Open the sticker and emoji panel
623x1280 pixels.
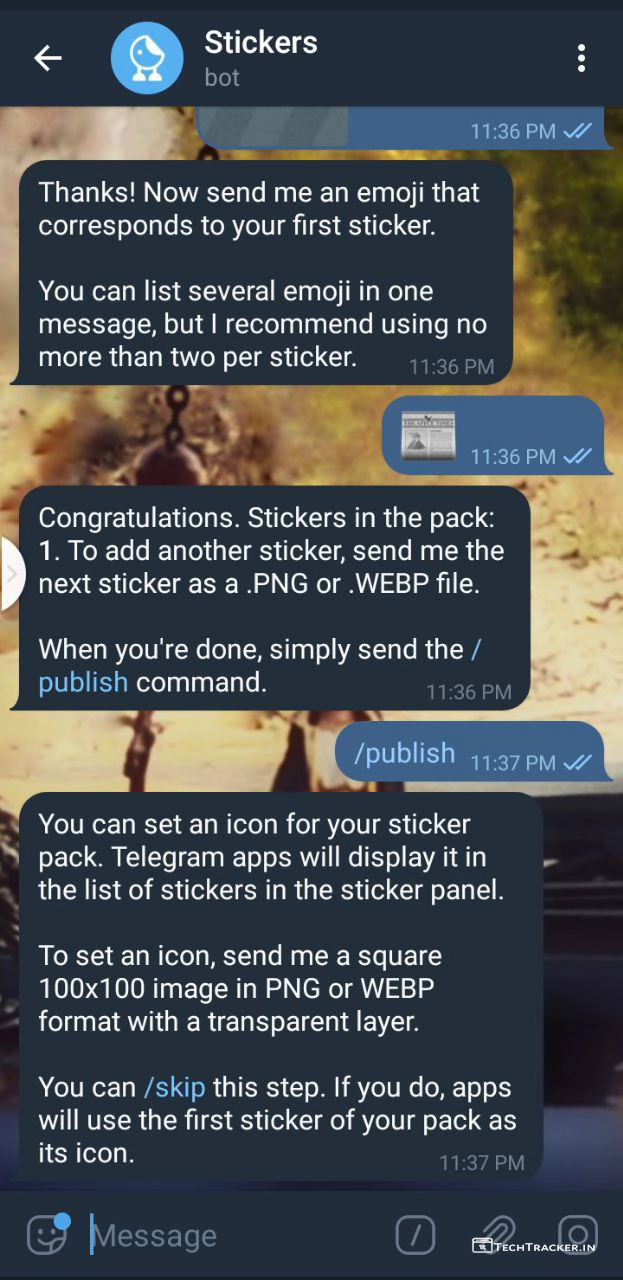pyautogui.click(x=47, y=1235)
